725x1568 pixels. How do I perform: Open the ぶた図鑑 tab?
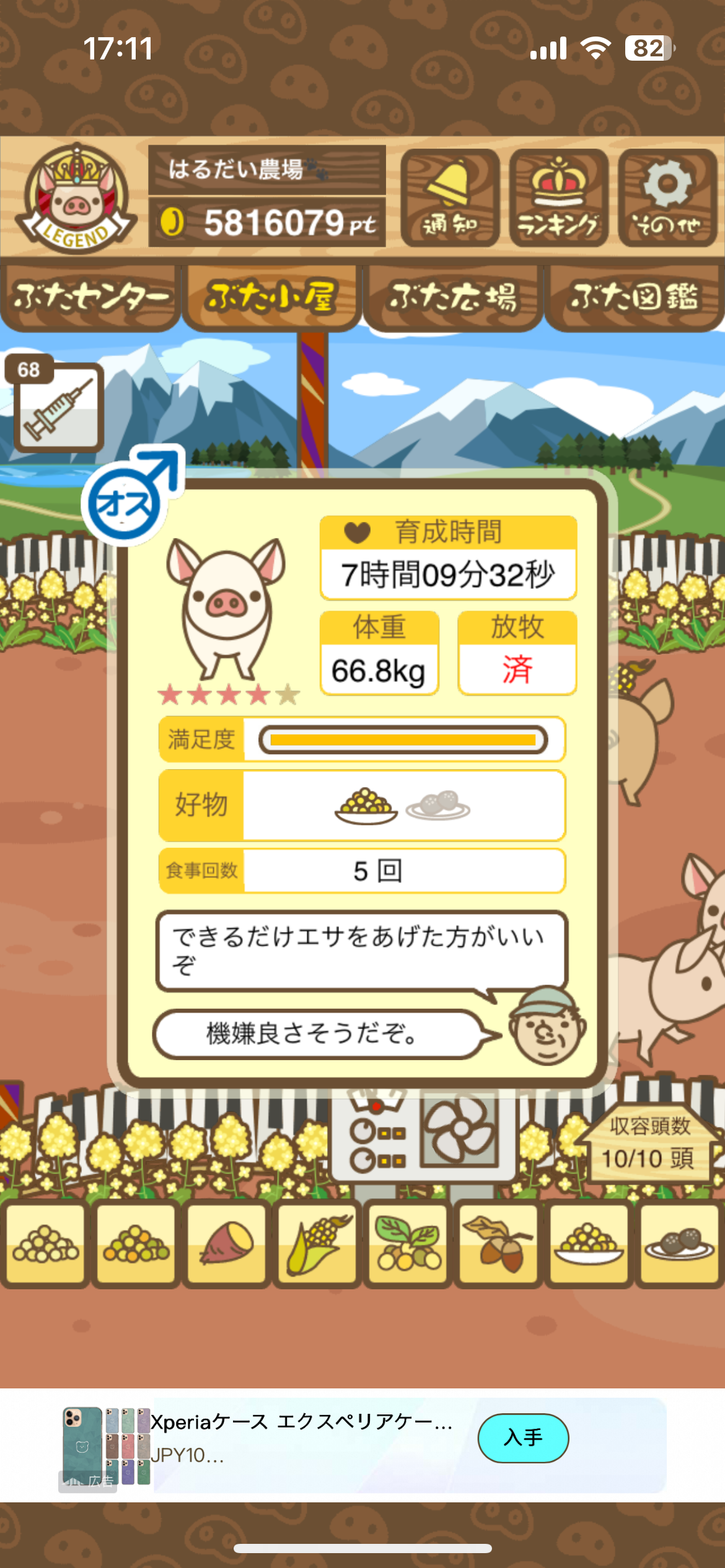[x=634, y=297]
